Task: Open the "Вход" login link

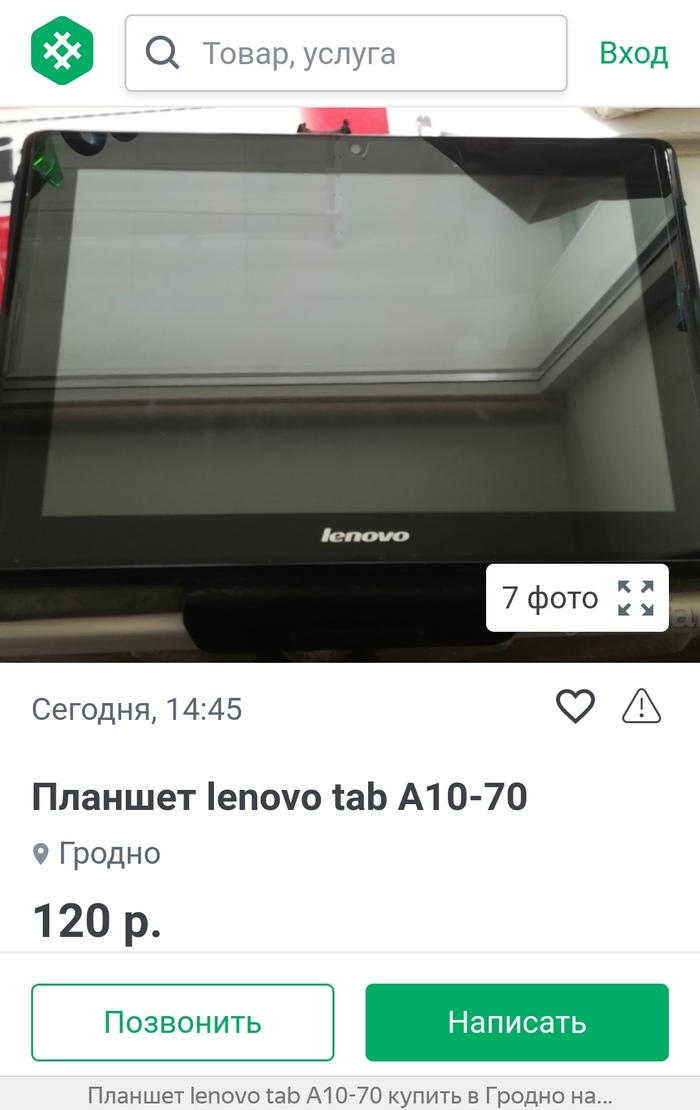Action: point(633,53)
